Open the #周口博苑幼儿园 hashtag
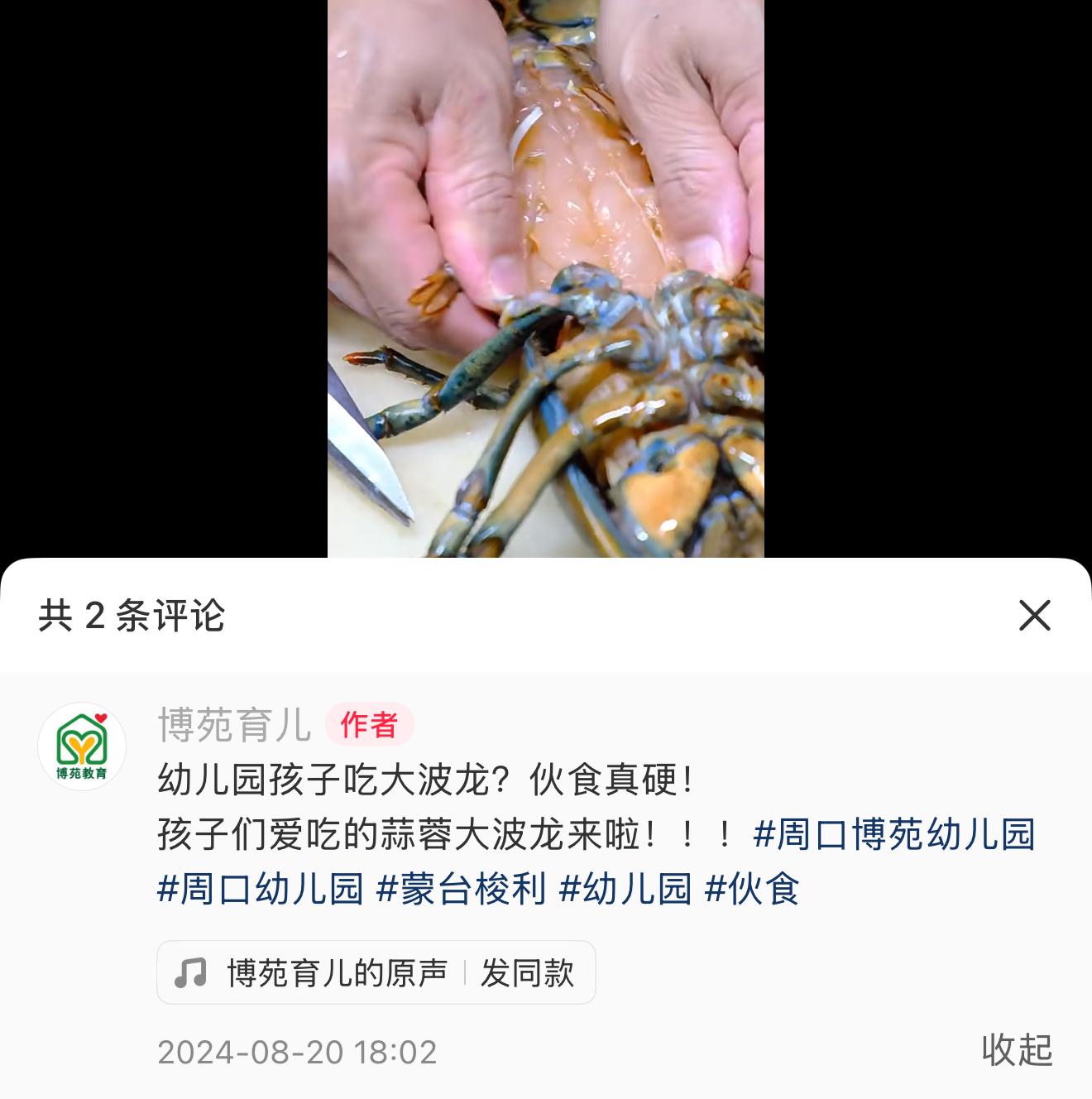The height and width of the screenshot is (1099, 1092). click(894, 834)
